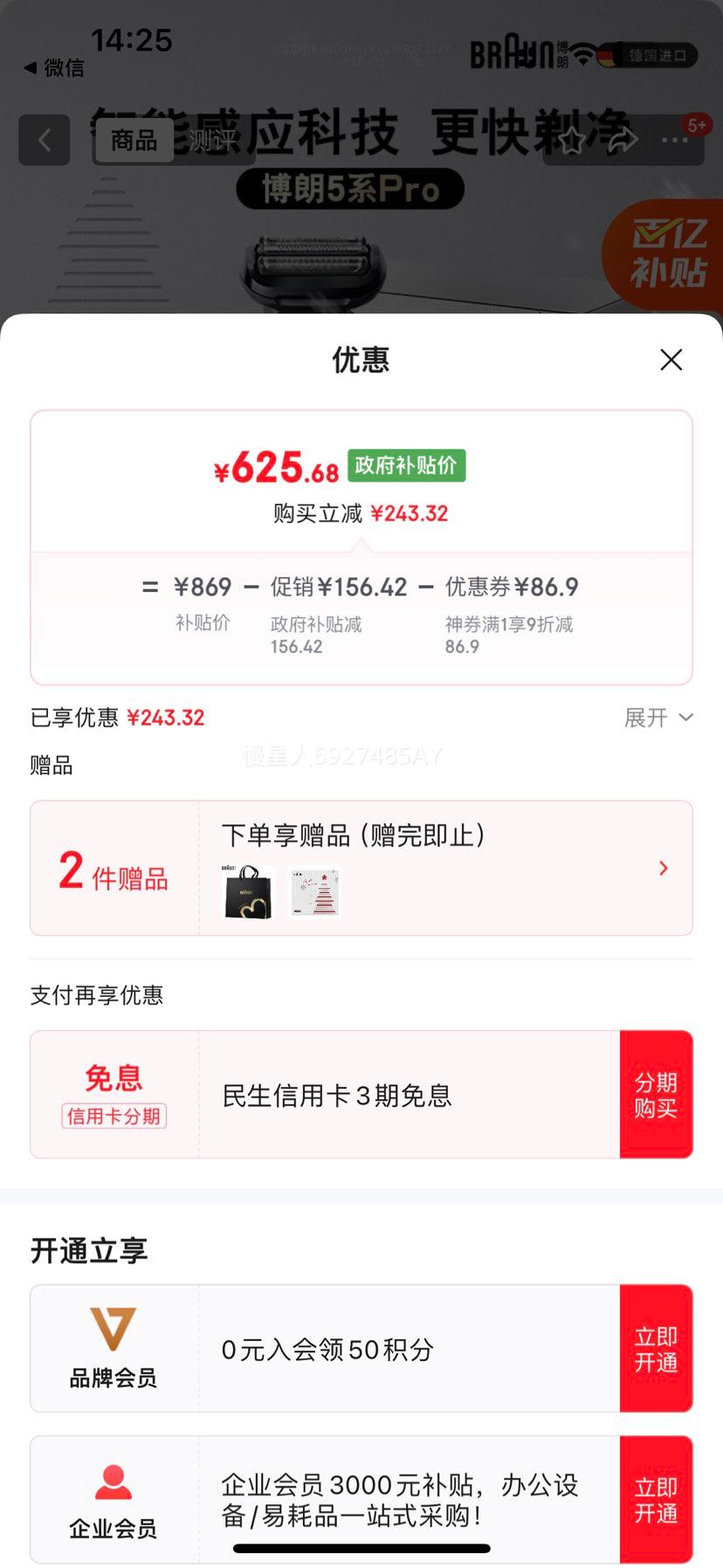The height and width of the screenshot is (1568, 723).
Task: Open the black gift bag thumbnail
Action: tap(245, 891)
